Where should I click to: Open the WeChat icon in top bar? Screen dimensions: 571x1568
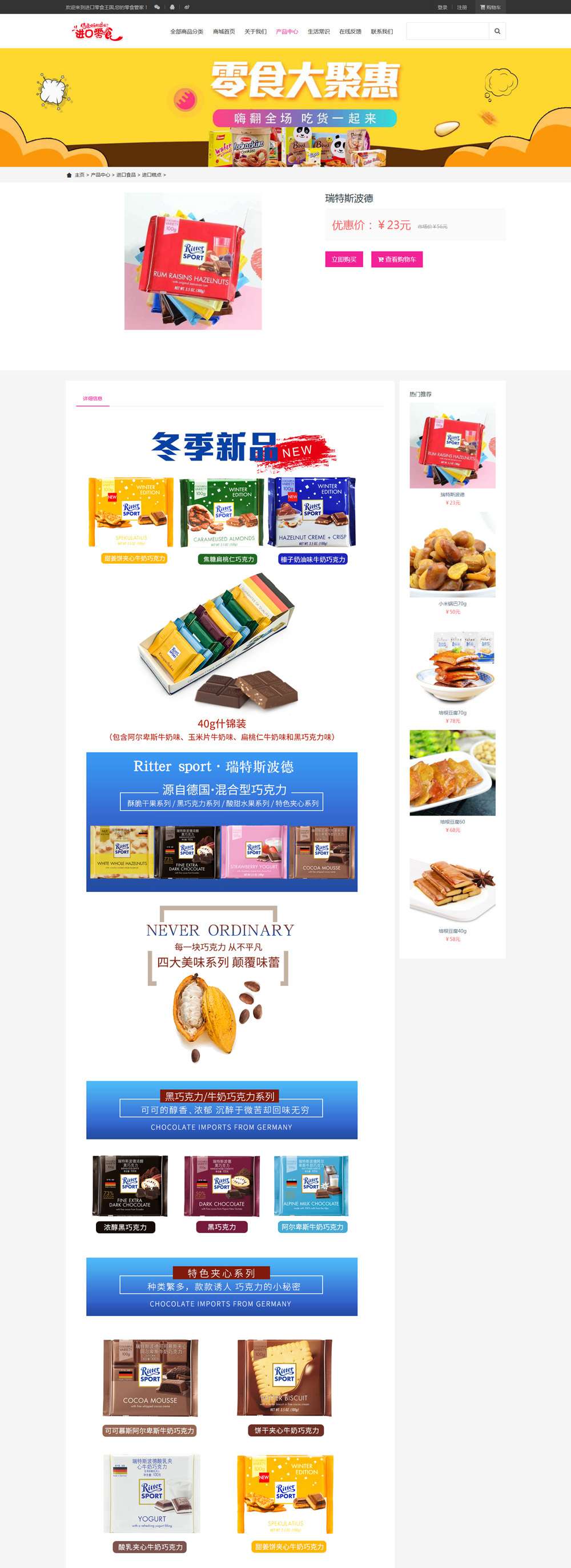coord(157,7)
